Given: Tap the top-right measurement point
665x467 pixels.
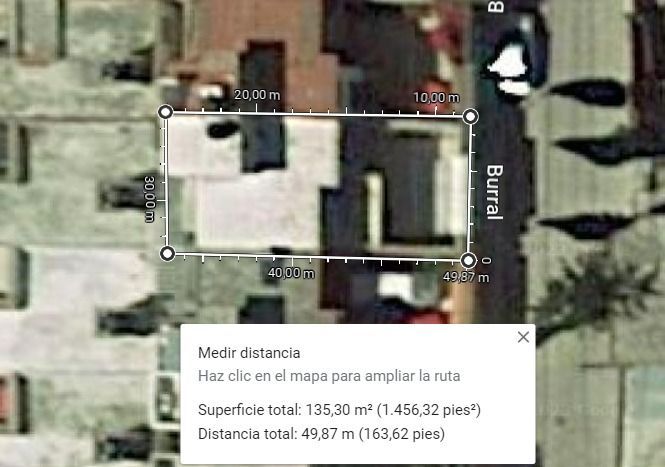Looking at the screenshot, I should pos(470,117).
